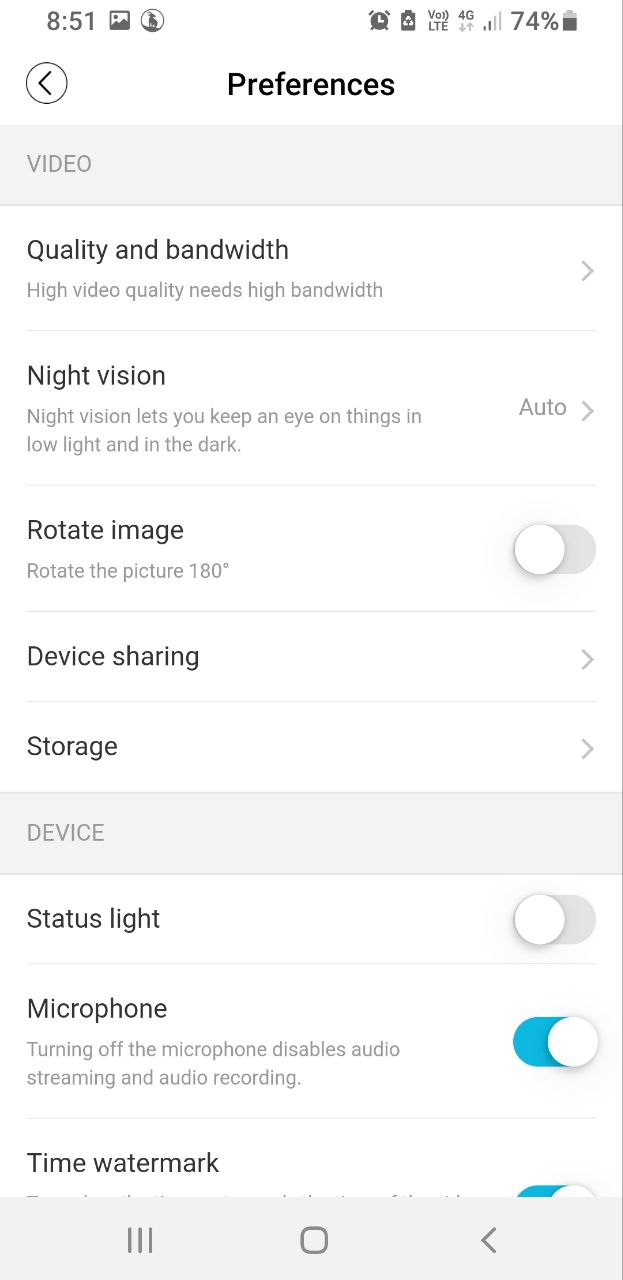Enable the Rotate image switch

click(x=554, y=550)
